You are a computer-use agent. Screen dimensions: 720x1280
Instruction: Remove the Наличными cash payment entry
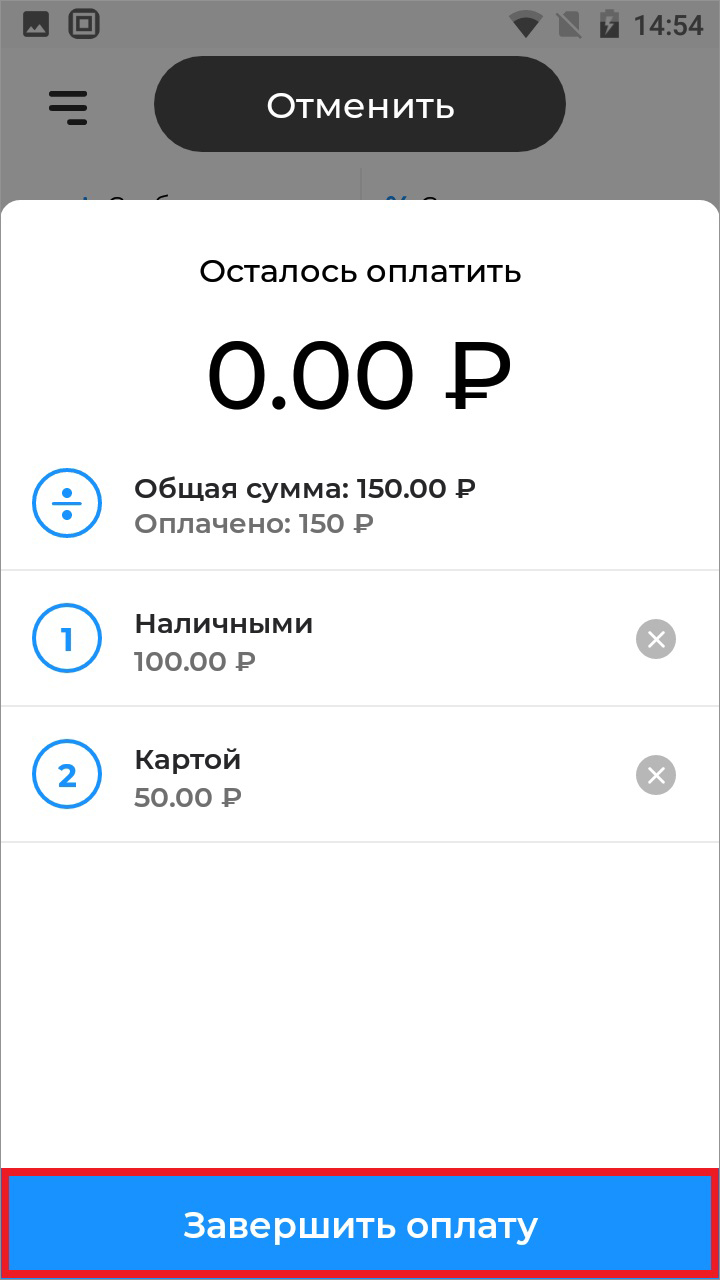tap(655, 638)
